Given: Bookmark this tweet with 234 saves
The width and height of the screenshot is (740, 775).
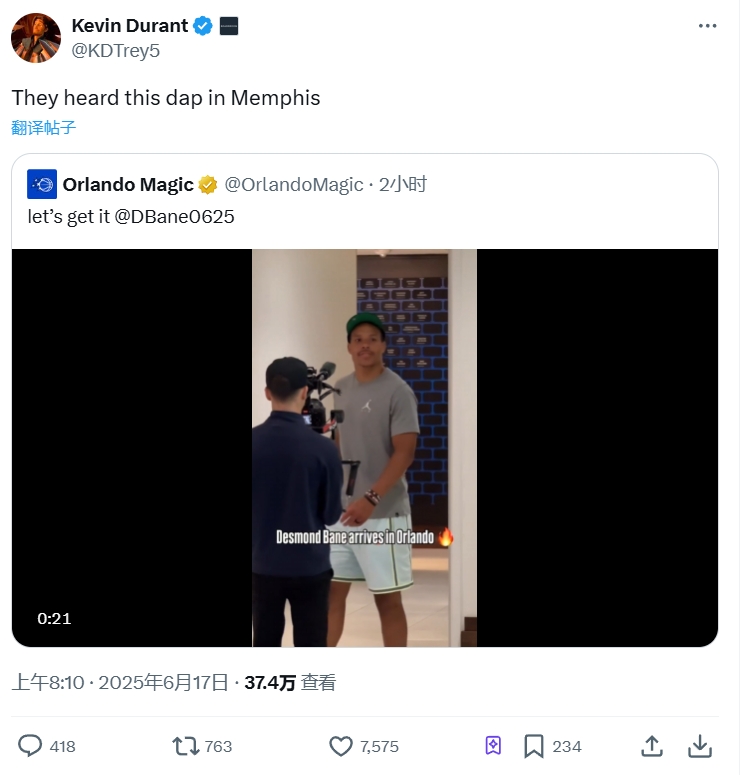Looking at the screenshot, I should pyautogui.click(x=534, y=746).
